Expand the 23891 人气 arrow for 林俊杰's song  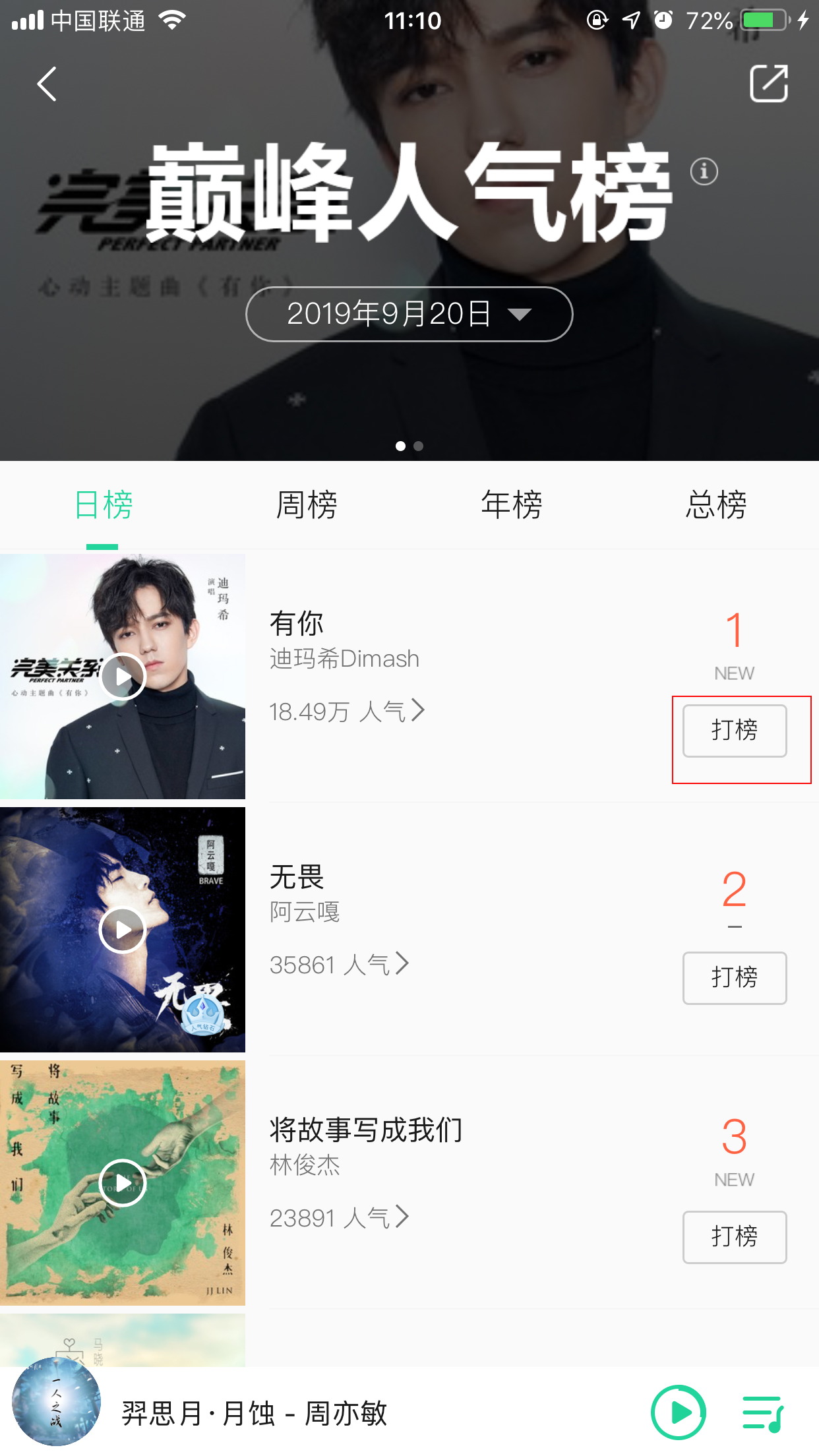403,1218
